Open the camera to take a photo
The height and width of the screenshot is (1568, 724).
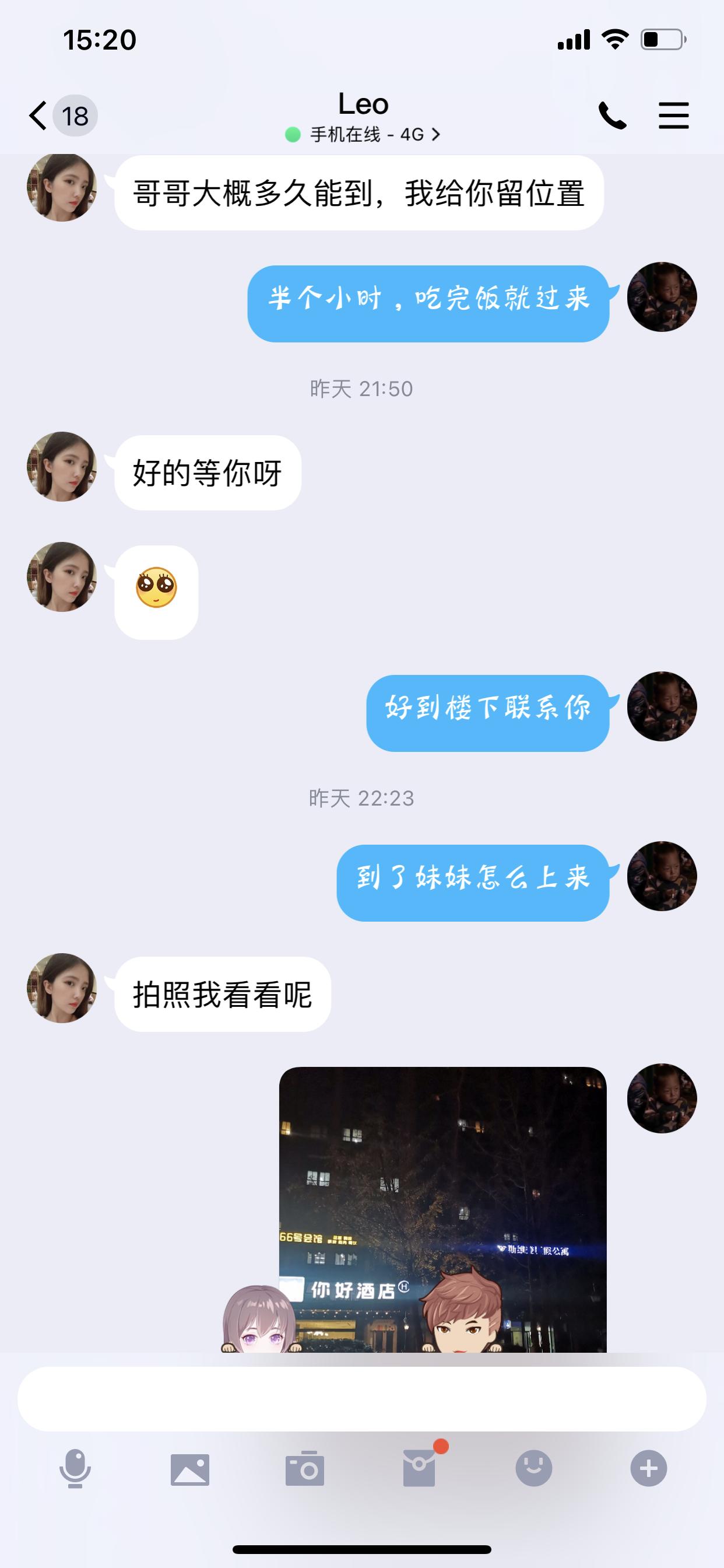click(x=305, y=1469)
